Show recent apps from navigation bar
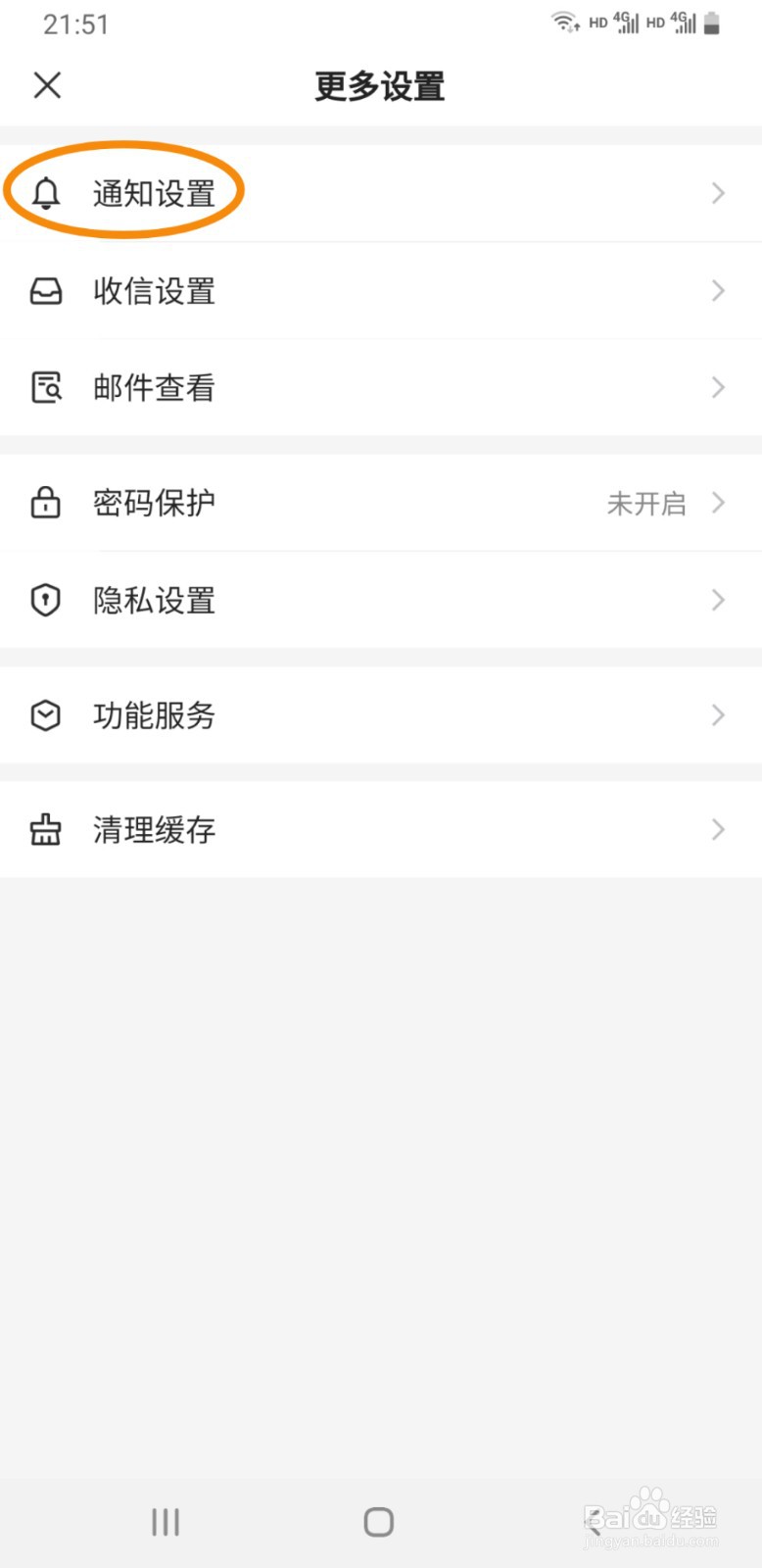The width and height of the screenshot is (762, 1568). click(166, 1522)
